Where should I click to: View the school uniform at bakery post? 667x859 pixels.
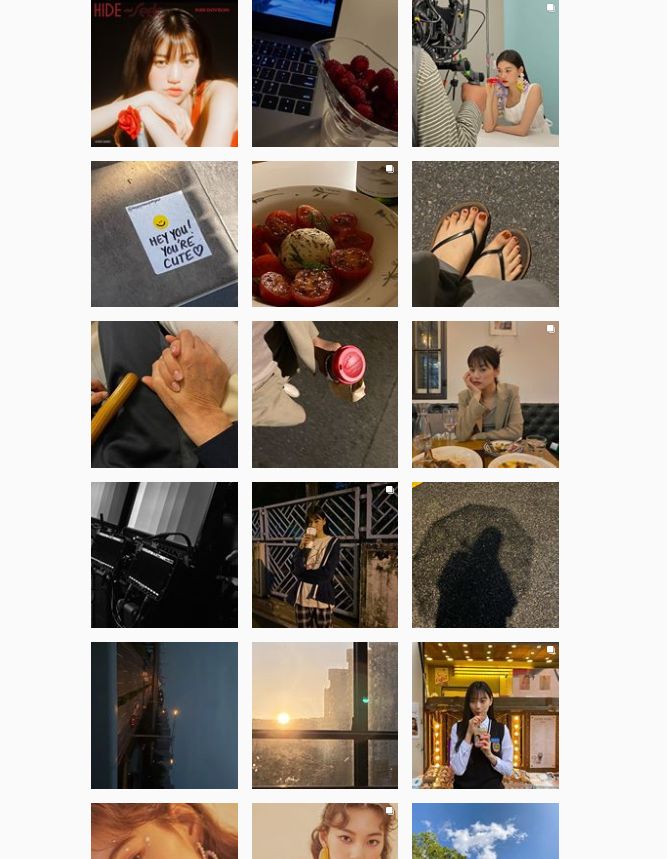point(485,715)
